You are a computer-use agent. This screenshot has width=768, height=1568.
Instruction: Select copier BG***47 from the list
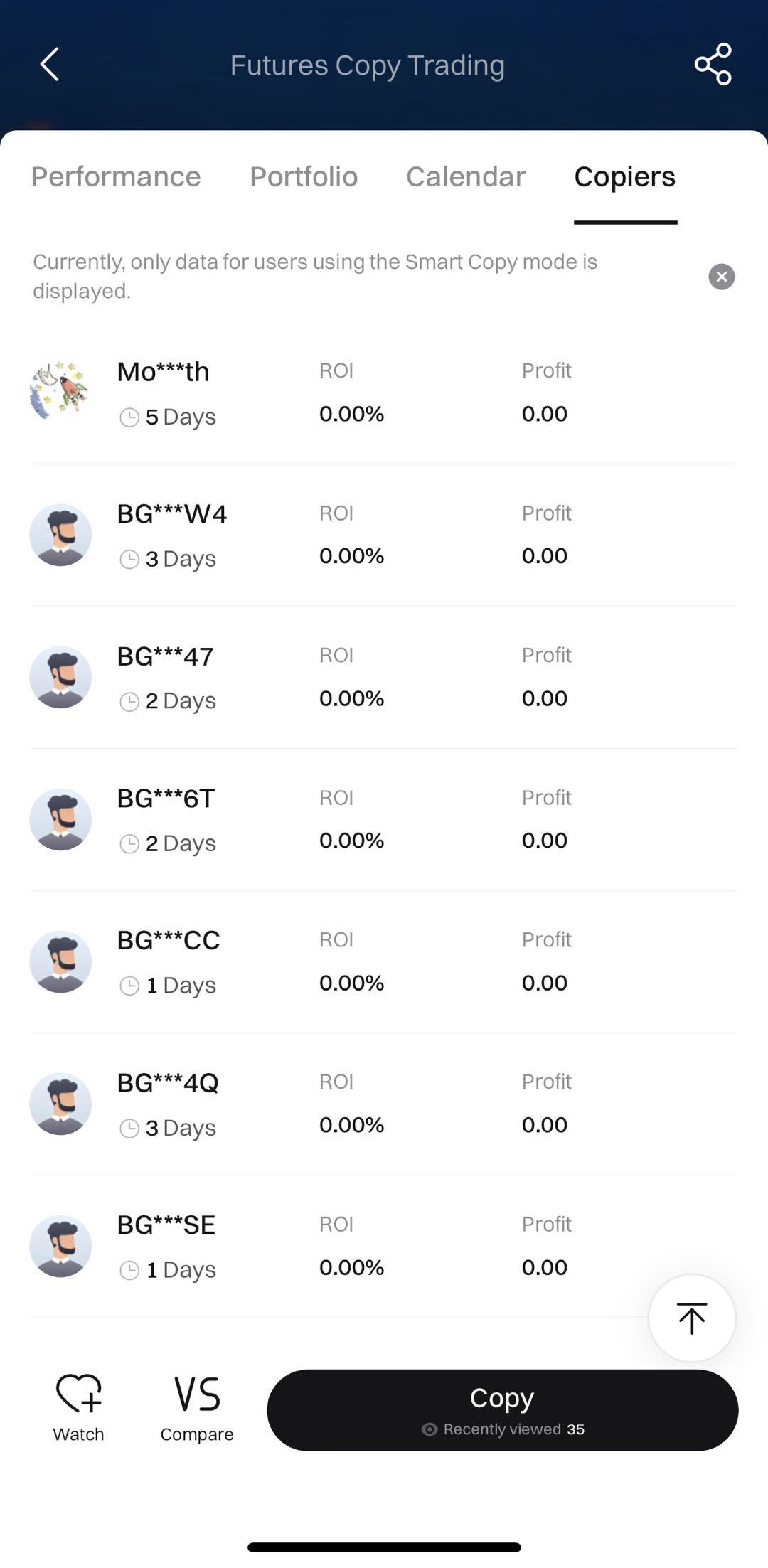pos(284,676)
